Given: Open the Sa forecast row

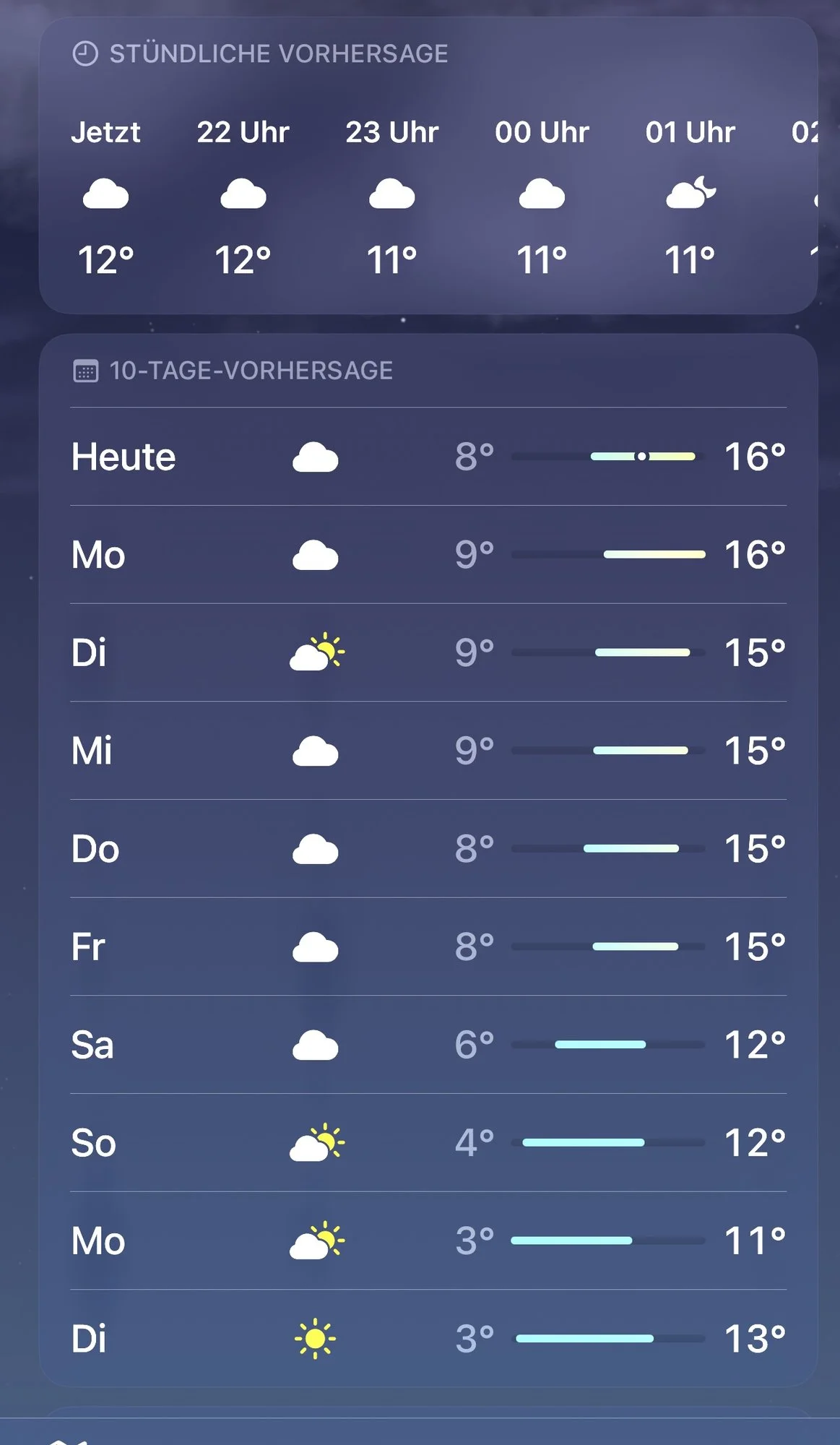Looking at the screenshot, I should (x=428, y=1045).
